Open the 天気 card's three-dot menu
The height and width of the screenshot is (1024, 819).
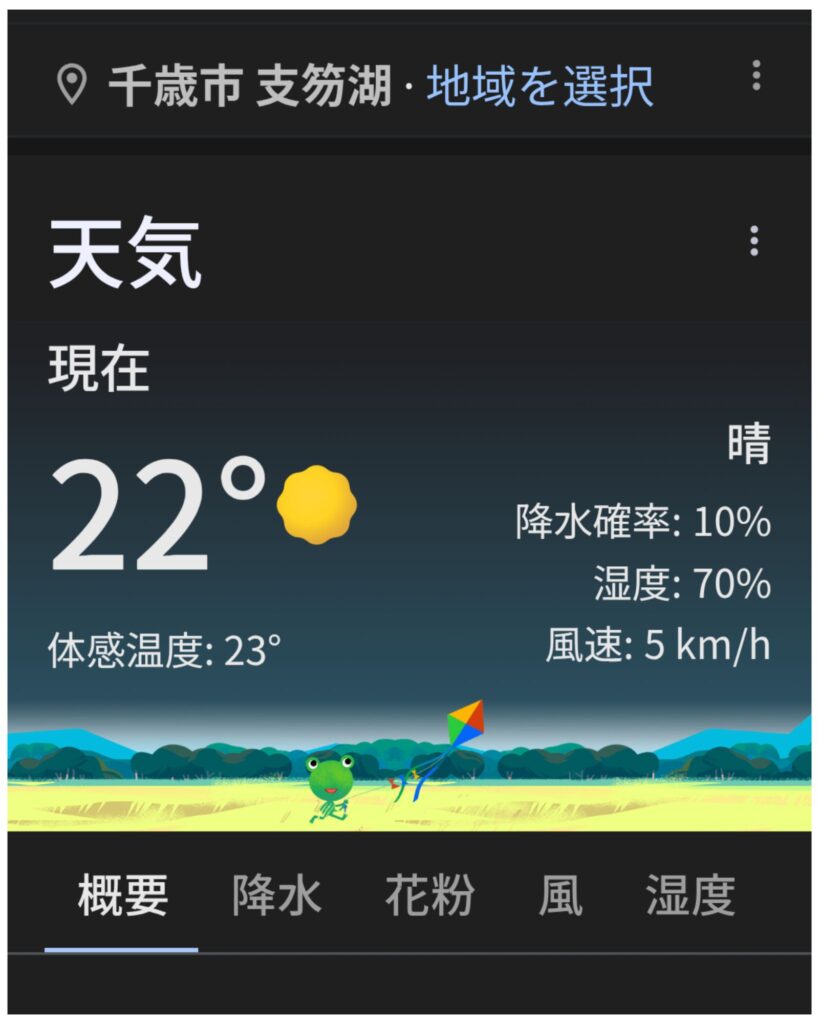coord(754,241)
